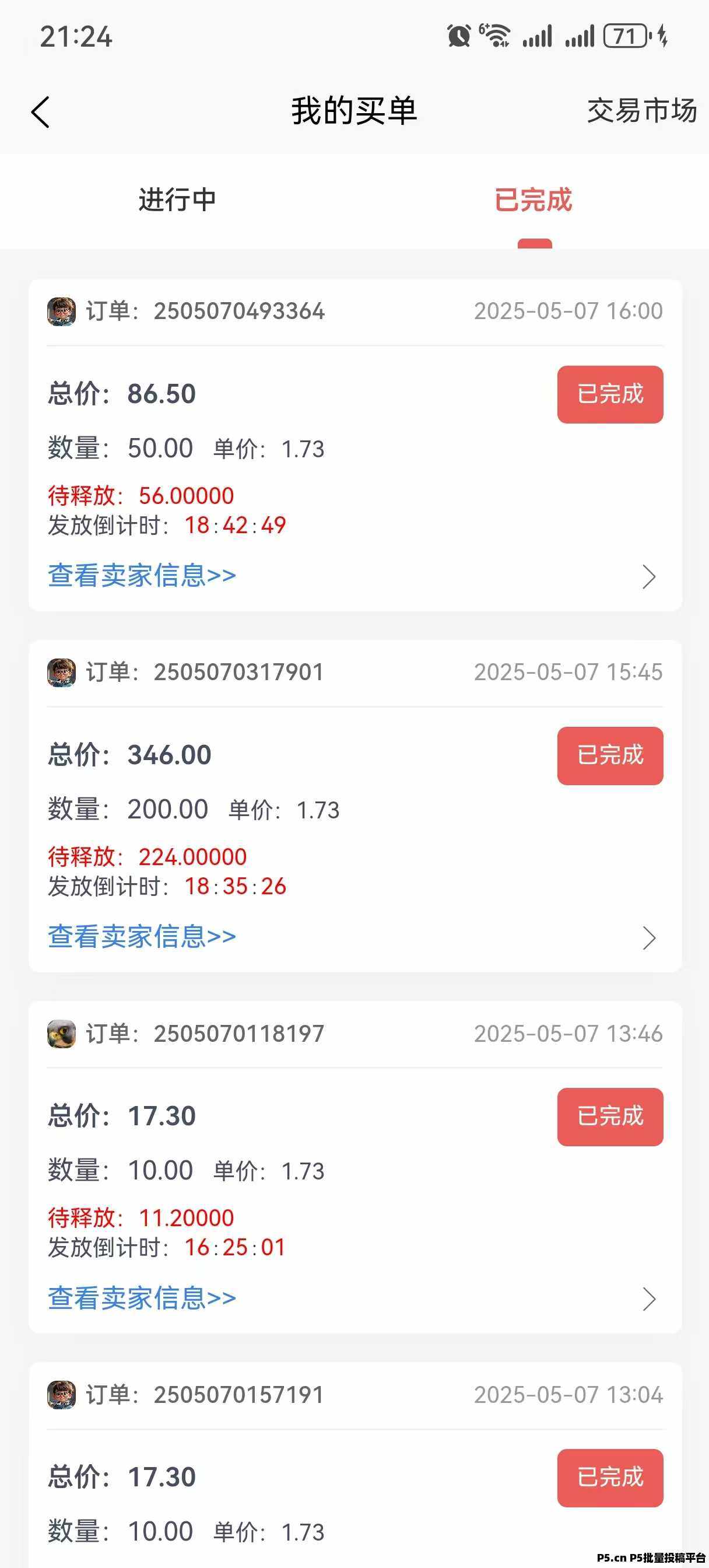Tap 已完成 button on order 2505070118197
The height and width of the screenshot is (1568, 709).
[x=610, y=1116]
